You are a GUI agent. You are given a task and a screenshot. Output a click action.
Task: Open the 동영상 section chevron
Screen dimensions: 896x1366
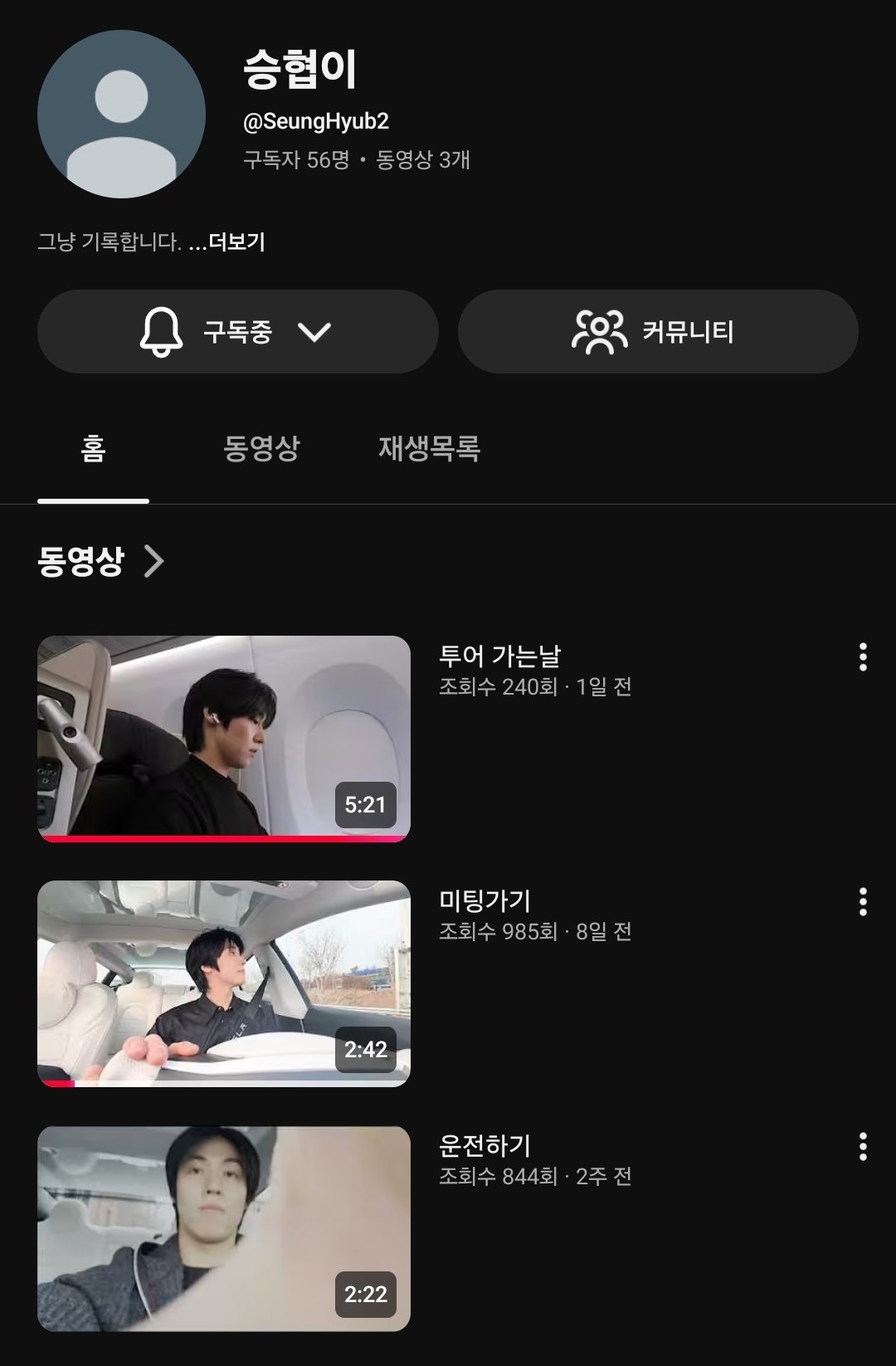[154, 561]
